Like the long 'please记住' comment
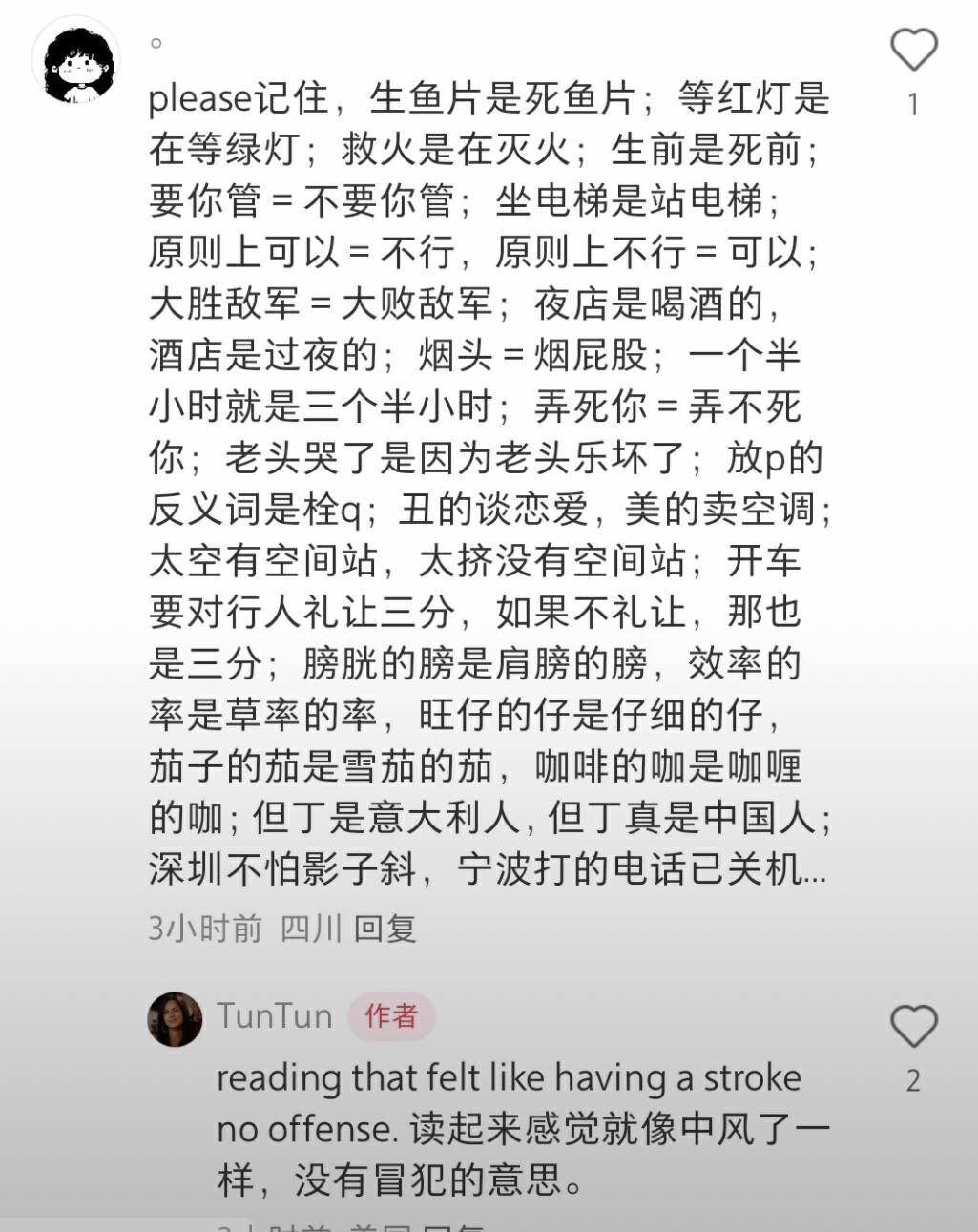The image size is (978, 1232). point(913,50)
